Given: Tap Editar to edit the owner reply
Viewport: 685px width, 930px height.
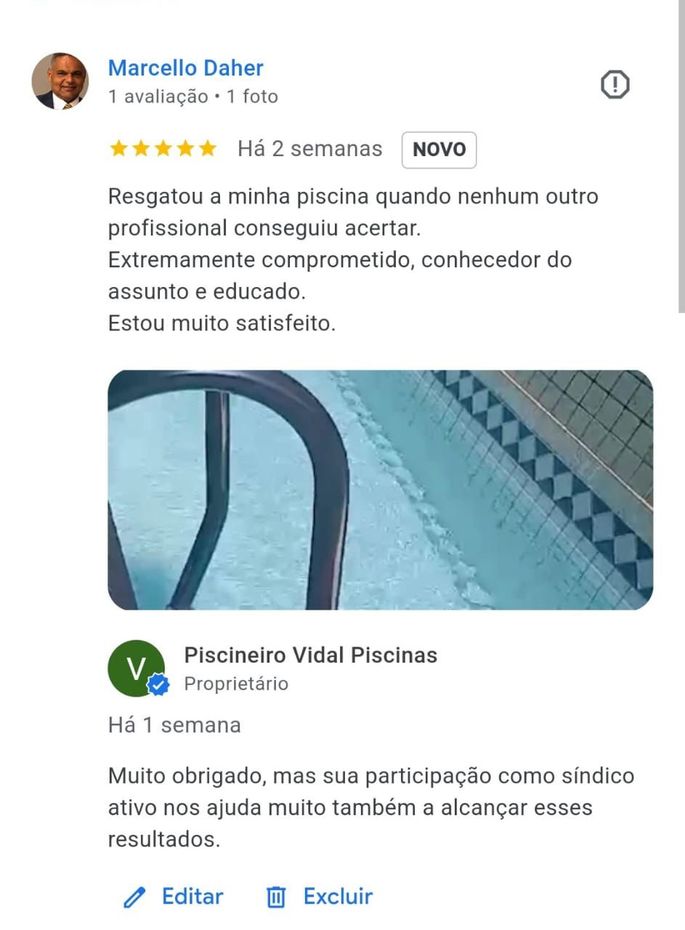Looking at the screenshot, I should [174, 896].
